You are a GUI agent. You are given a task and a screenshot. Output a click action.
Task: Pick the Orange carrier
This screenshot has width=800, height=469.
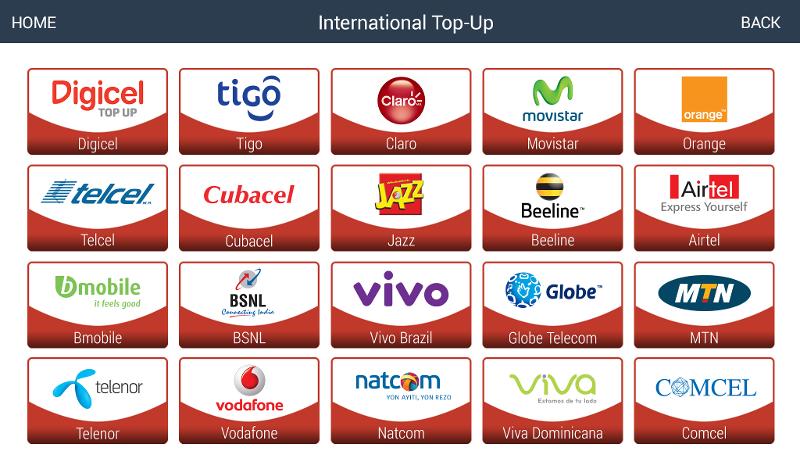coord(704,111)
